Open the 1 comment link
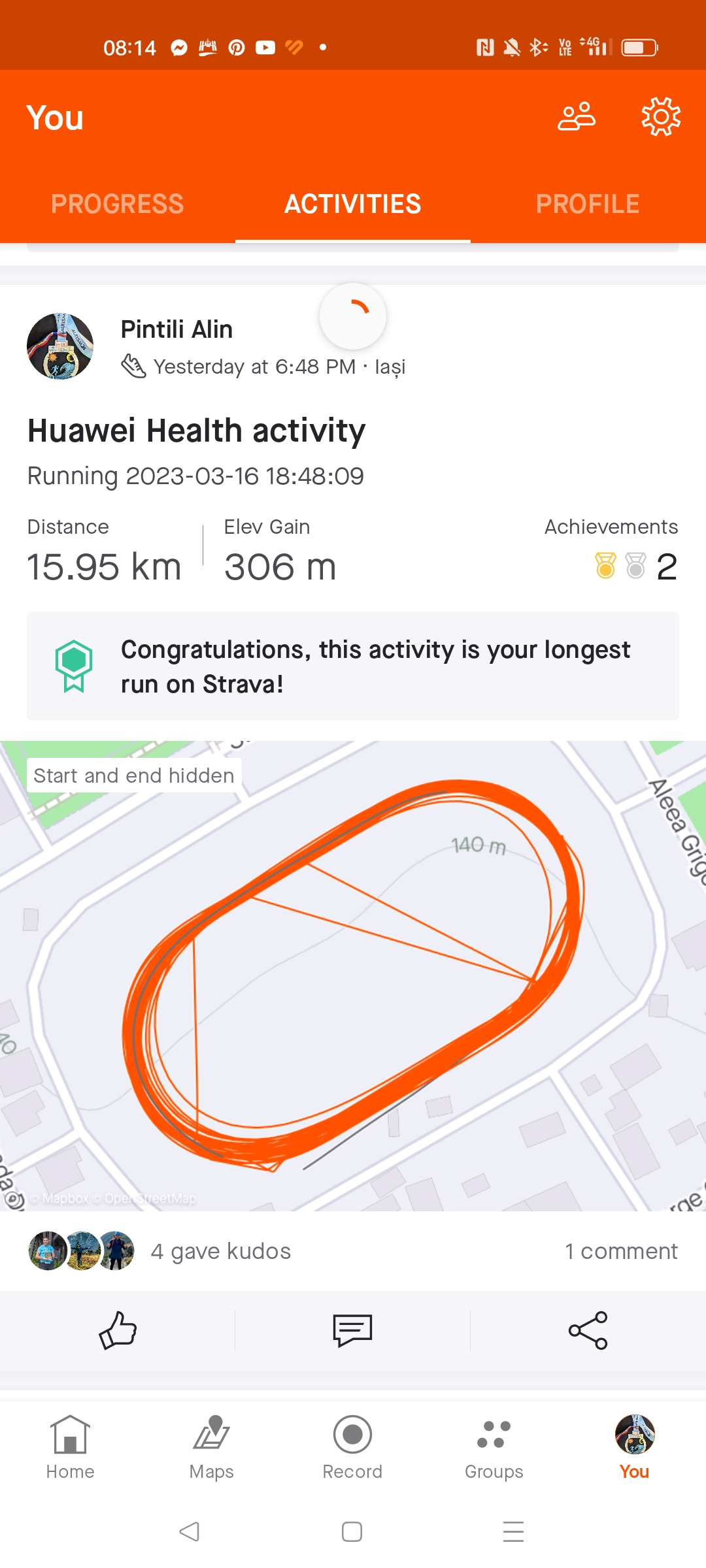Screen dimensions: 706x1568 click(621, 1251)
